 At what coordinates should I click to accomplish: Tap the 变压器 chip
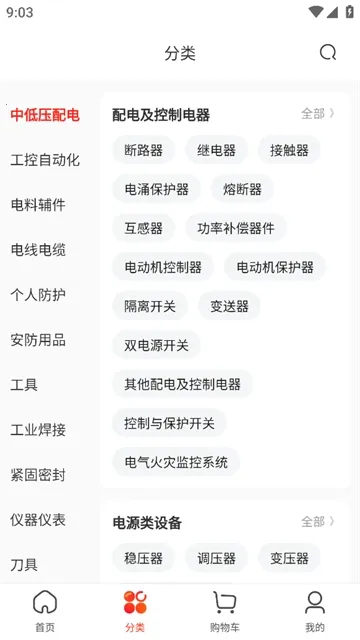pyautogui.click(x=289, y=558)
